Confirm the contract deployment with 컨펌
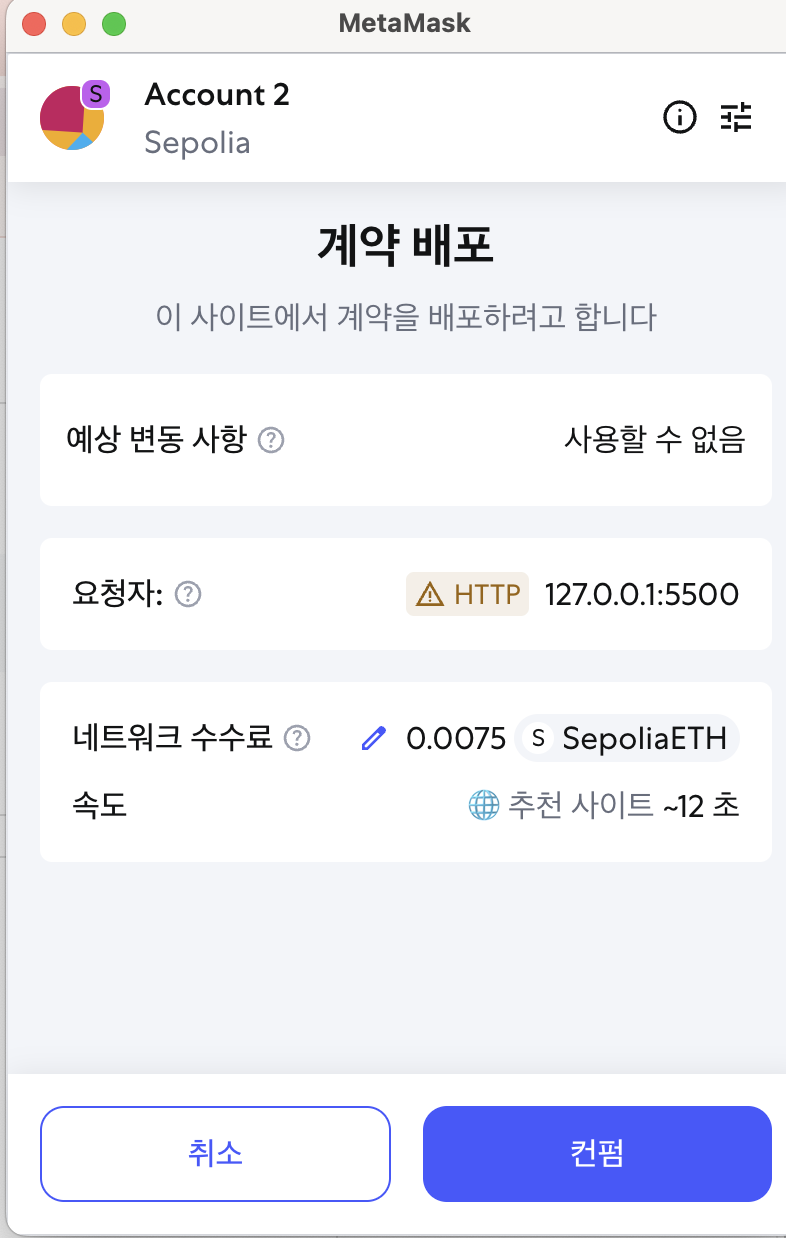The height and width of the screenshot is (1238, 786). (x=597, y=1154)
